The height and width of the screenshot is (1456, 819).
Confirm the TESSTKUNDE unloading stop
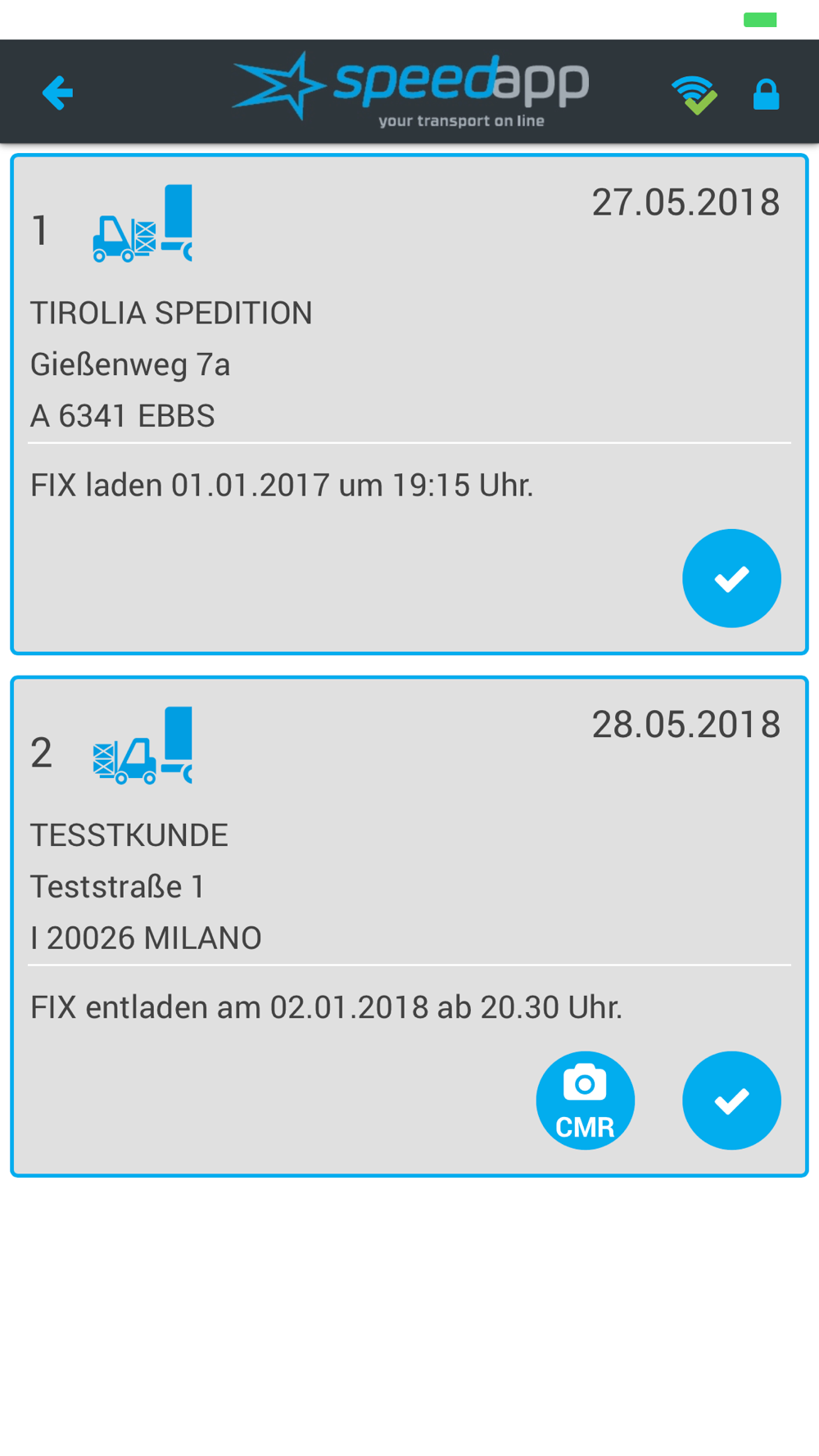click(731, 1100)
